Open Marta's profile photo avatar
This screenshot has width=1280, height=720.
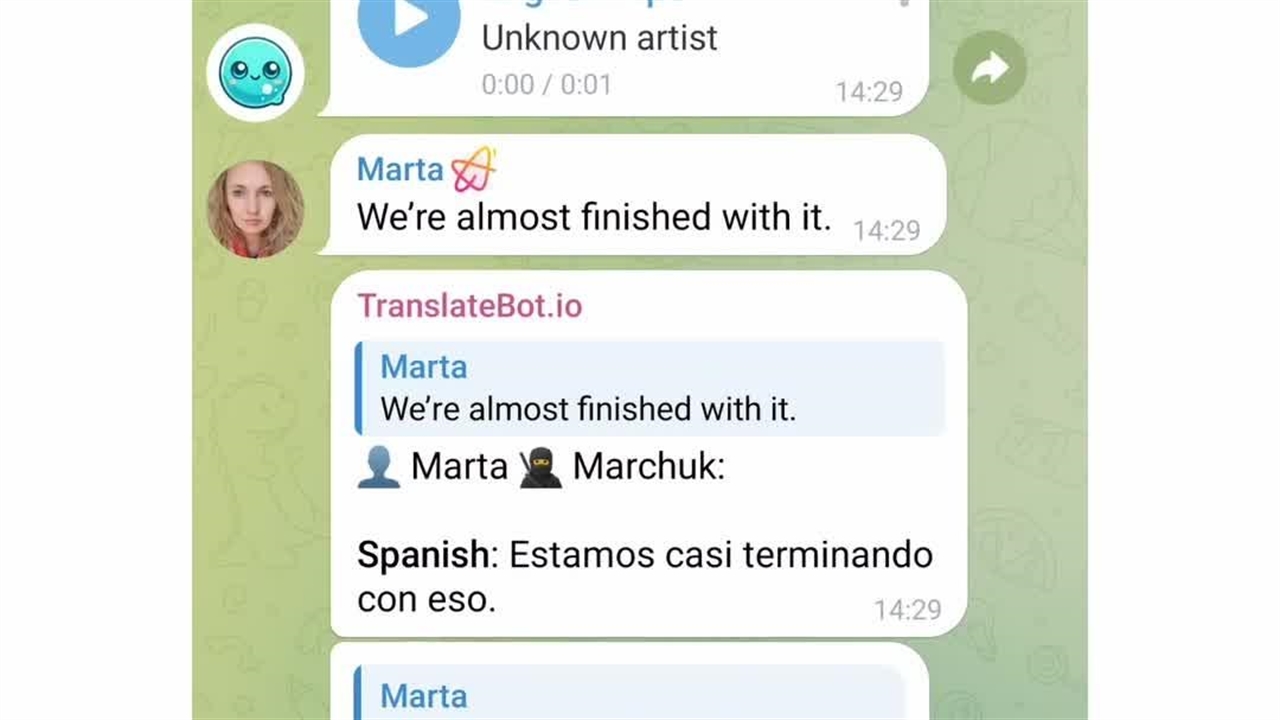(256, 208)
